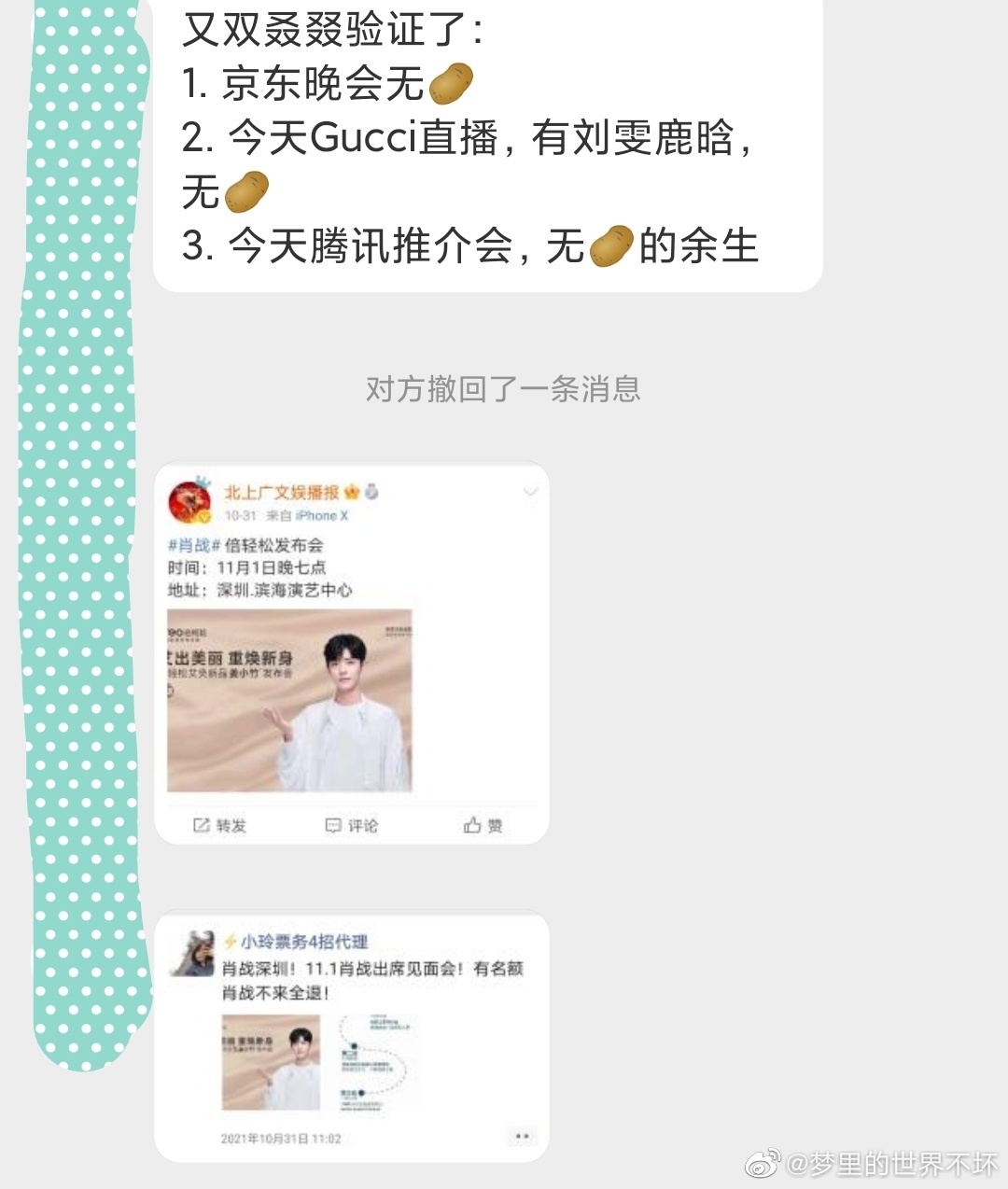Image resolution: width=1008 pixels, height=1189 pixels.
Task: Open the 北上广文娱播报 screenshot image message
Action: (351, 653)
